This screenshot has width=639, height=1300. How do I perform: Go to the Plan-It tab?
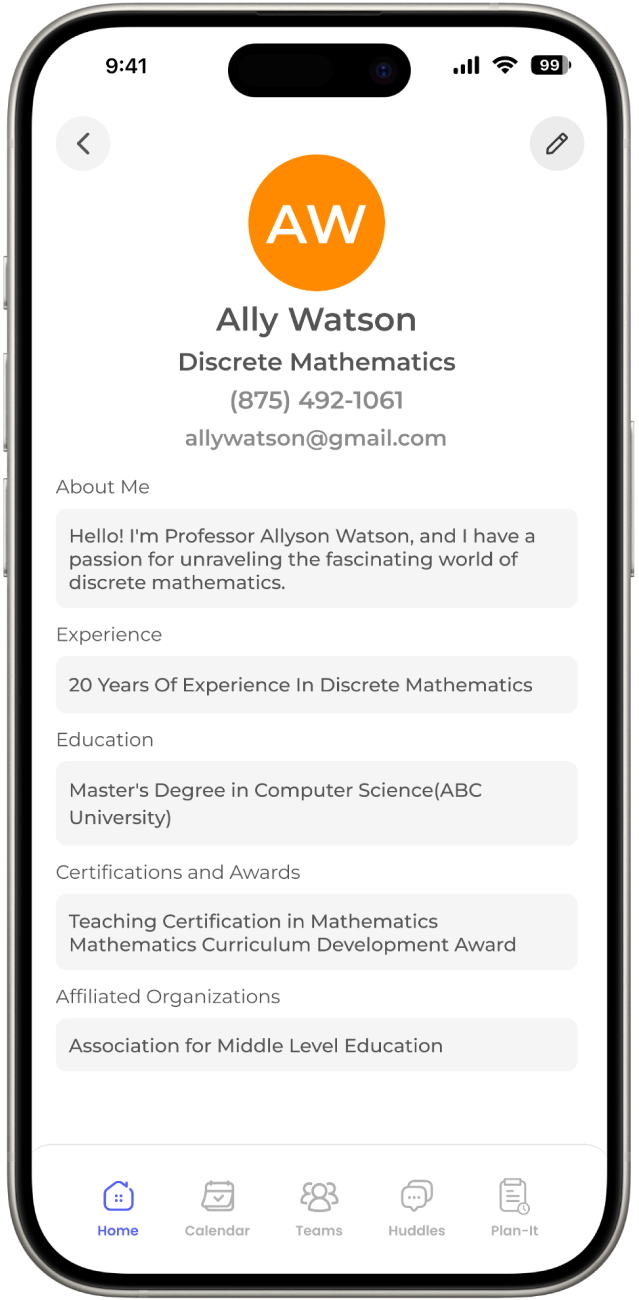click(514, 1207)
